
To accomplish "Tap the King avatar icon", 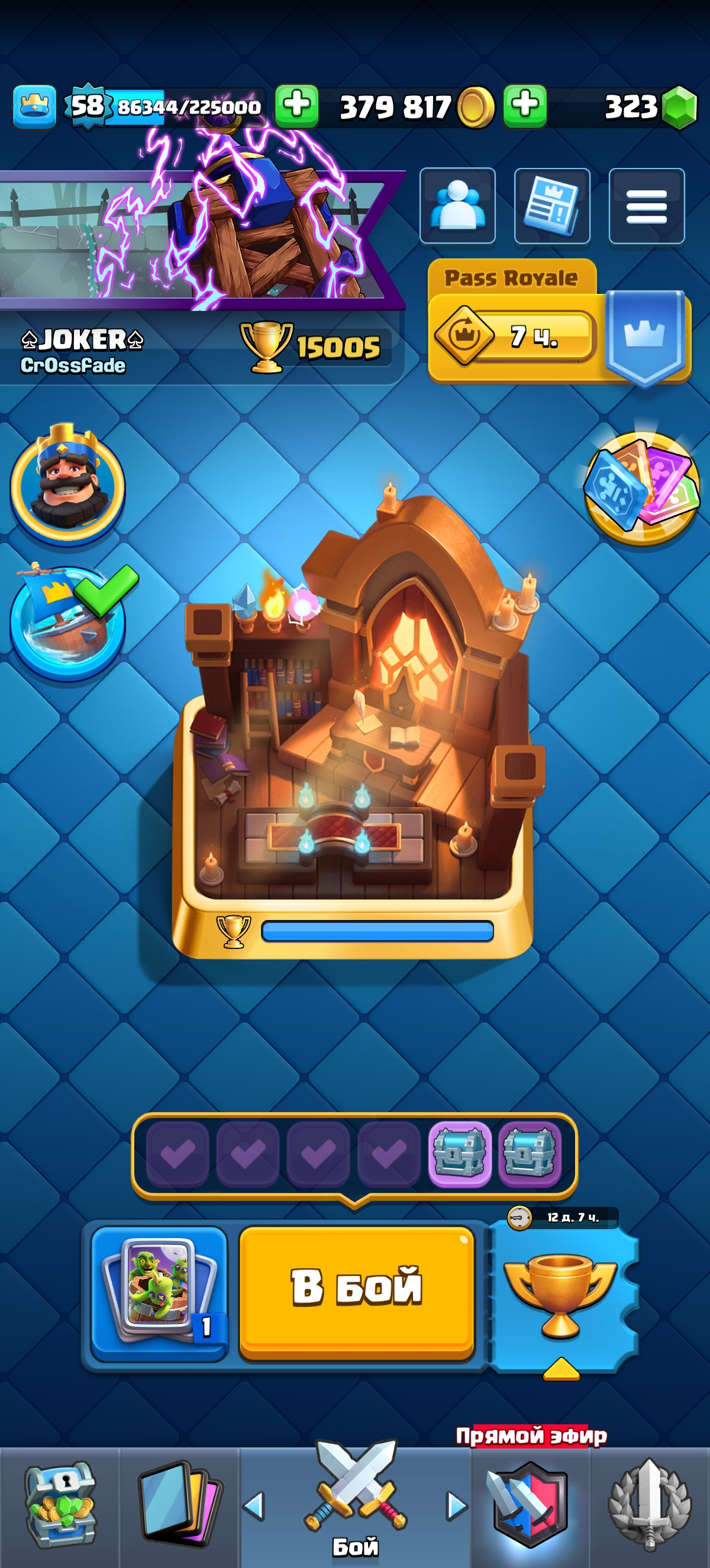I will 67,482.
